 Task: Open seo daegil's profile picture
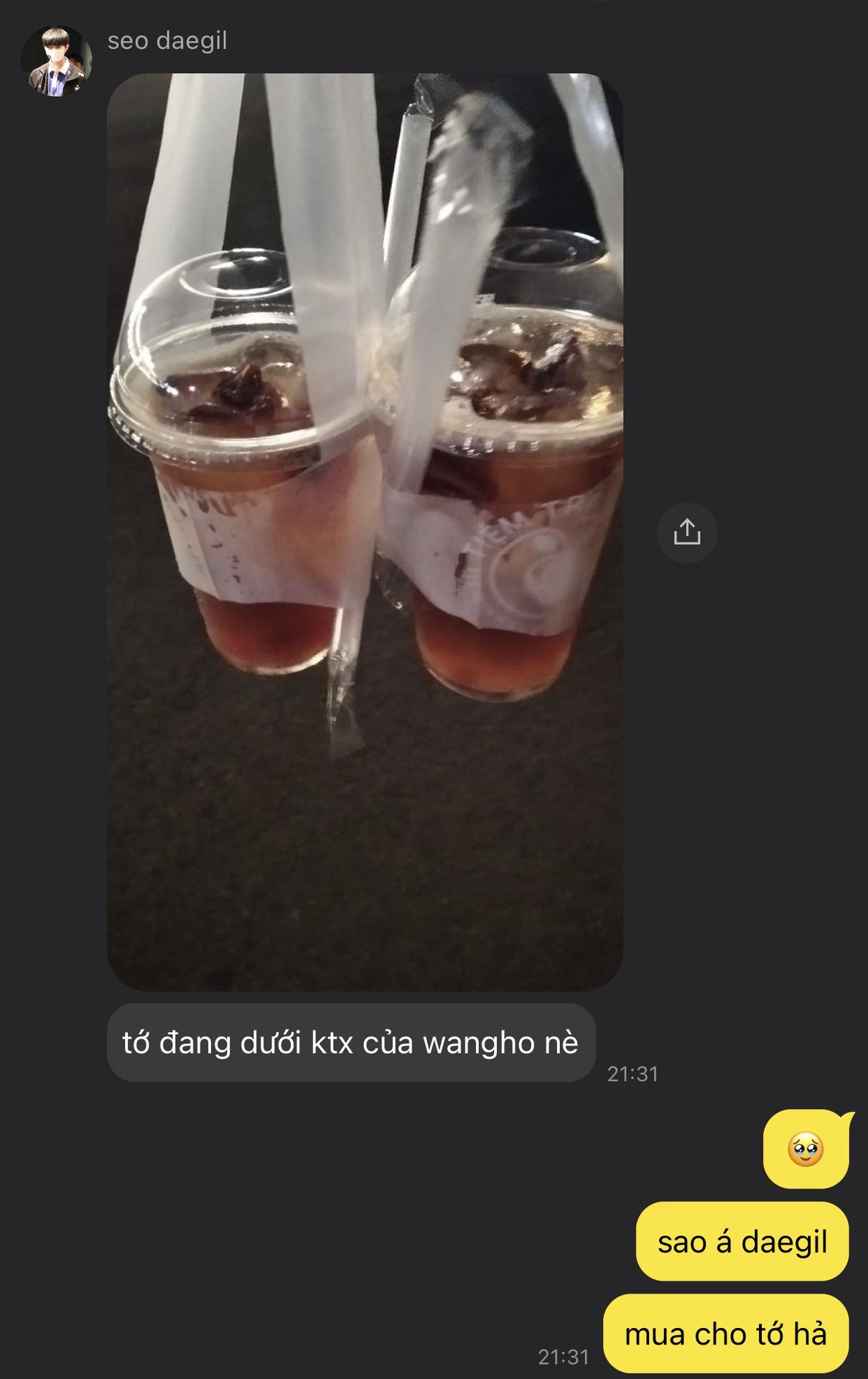point(56,61)
